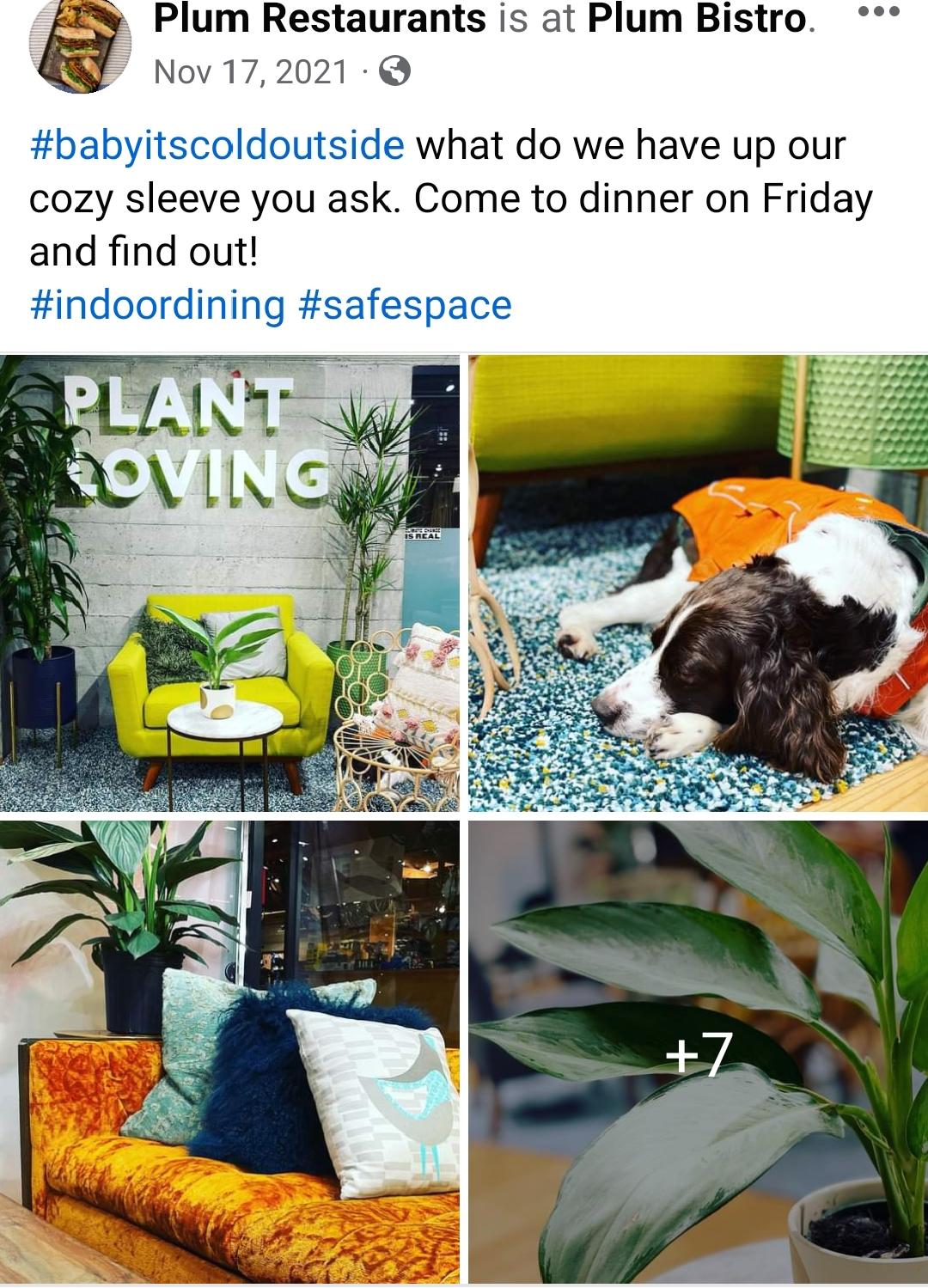
Task: Open the Plum Restaurants page name link
Action: (x=320, y=19)
